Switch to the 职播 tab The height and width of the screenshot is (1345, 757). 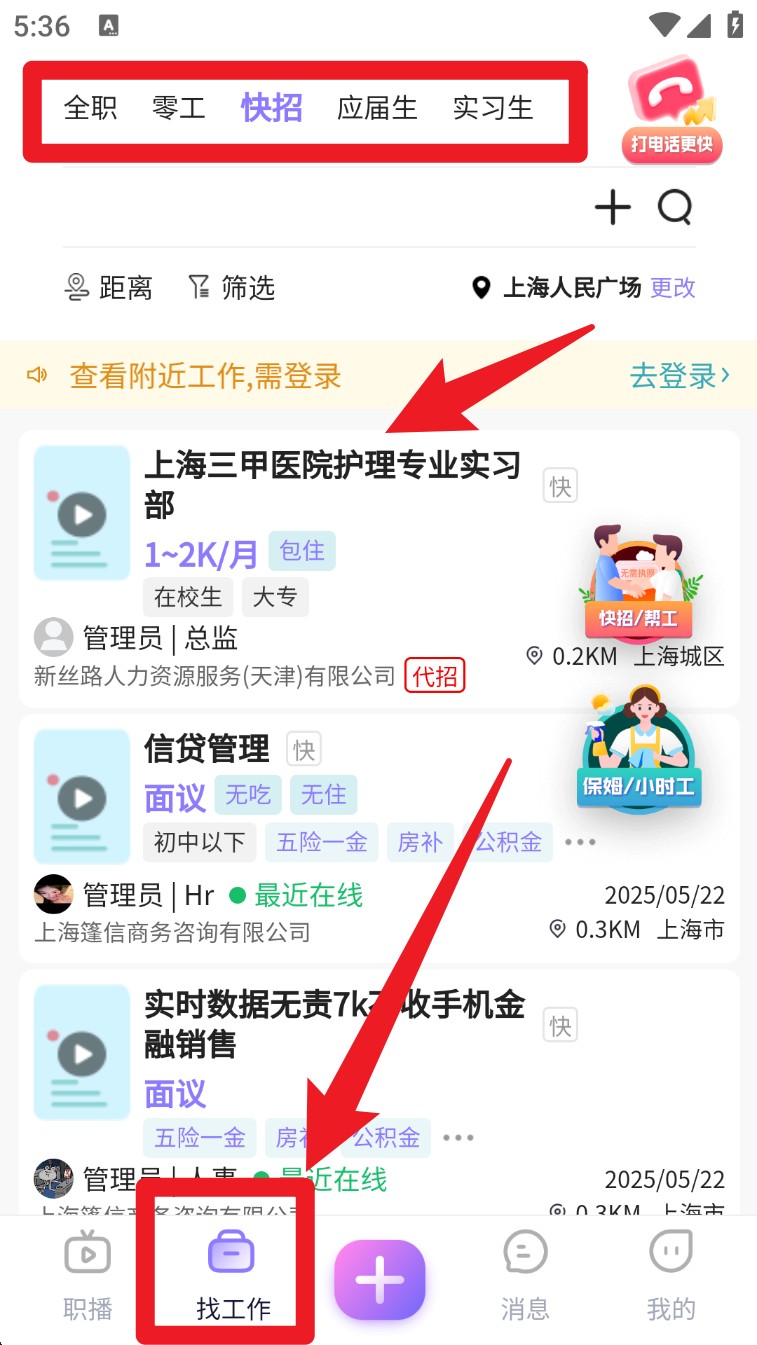click(88, 1276)
